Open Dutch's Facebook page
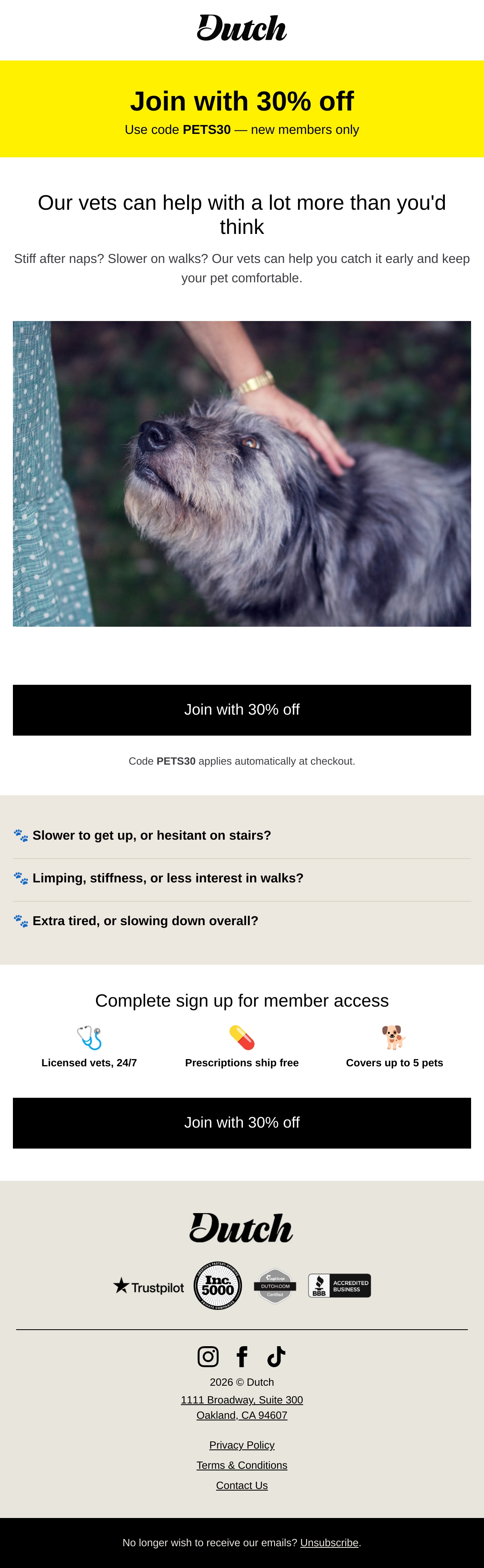Viewport: 484px width, 1568px height. (x=242, y=1356)
